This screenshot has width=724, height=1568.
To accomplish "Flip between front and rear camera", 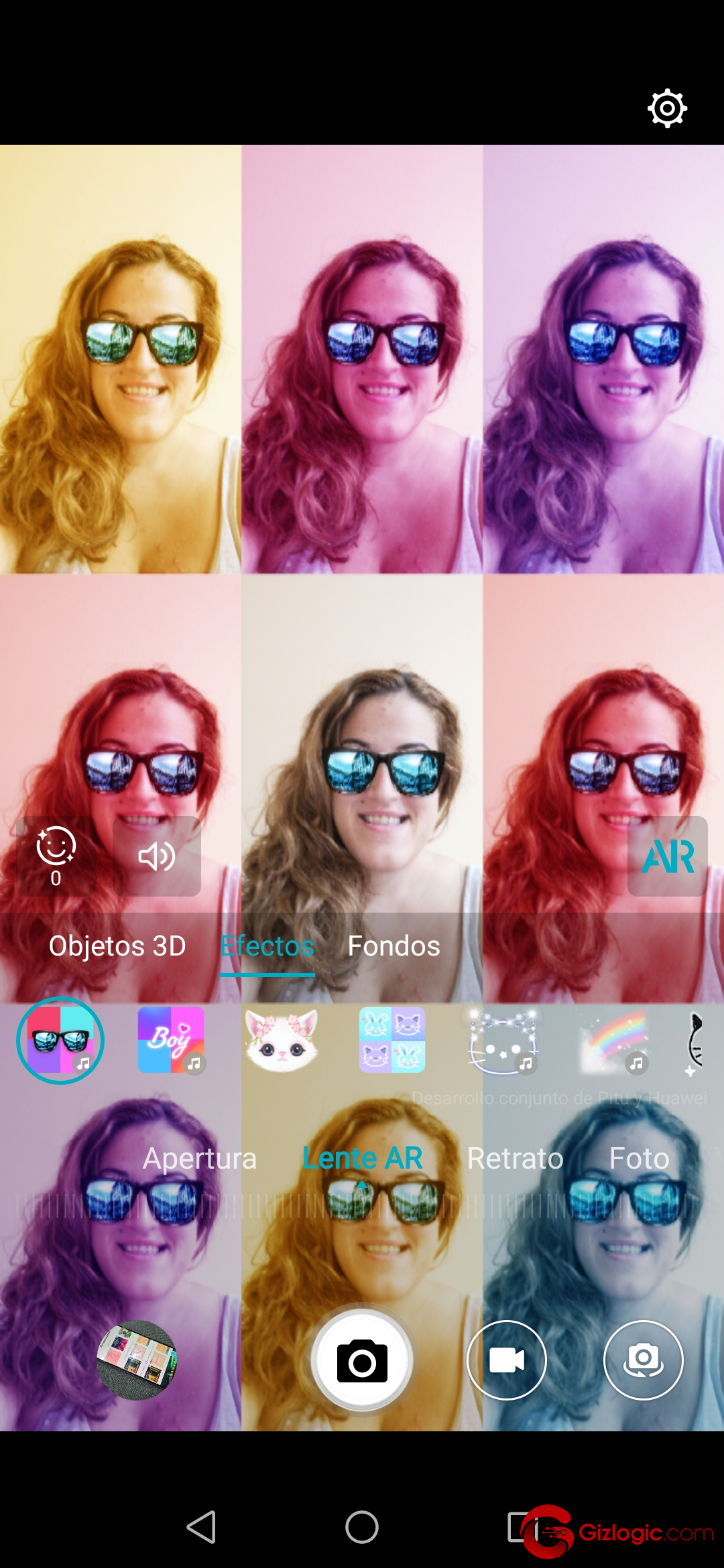I will click(x=643, y=1360).
